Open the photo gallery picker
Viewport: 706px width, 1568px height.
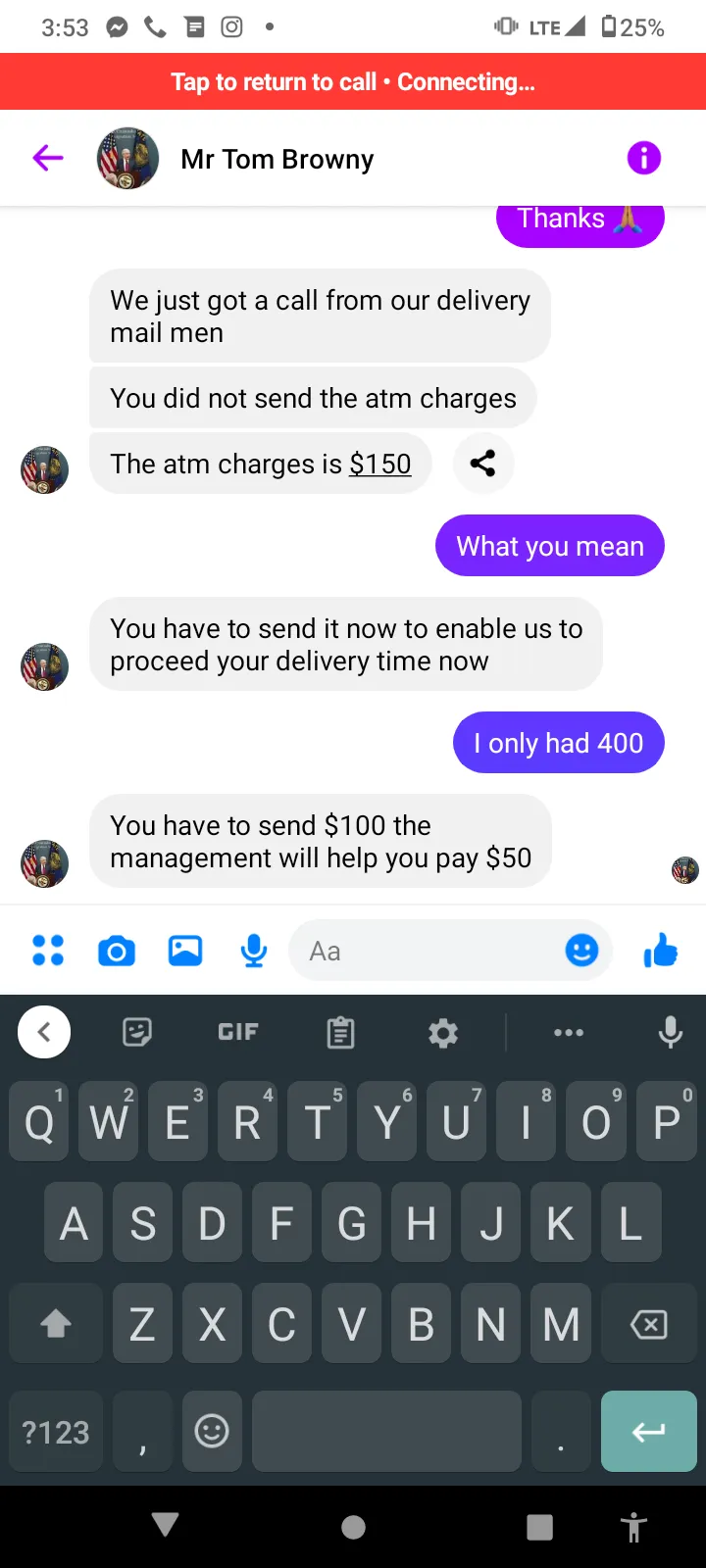click(185, 951)
